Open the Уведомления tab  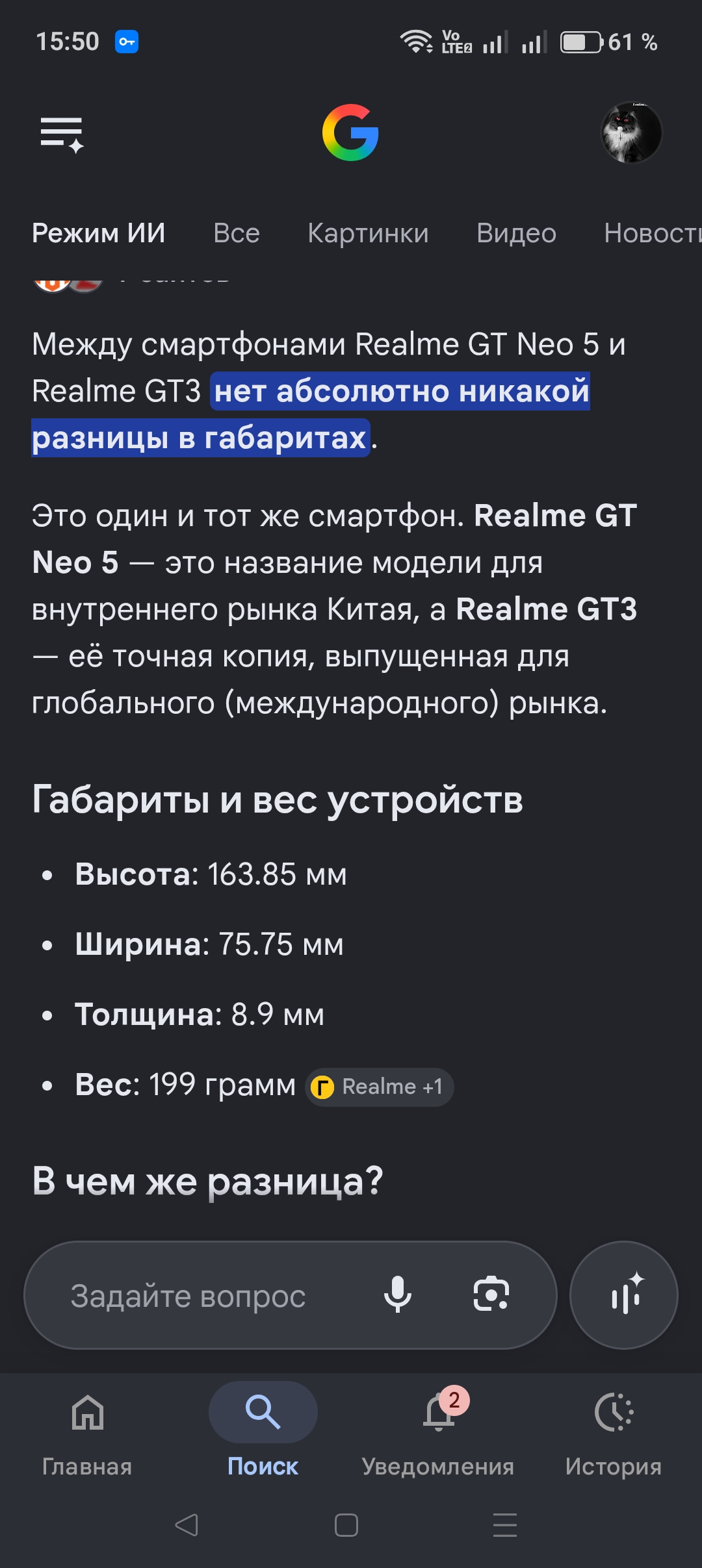click(438, 1430)
